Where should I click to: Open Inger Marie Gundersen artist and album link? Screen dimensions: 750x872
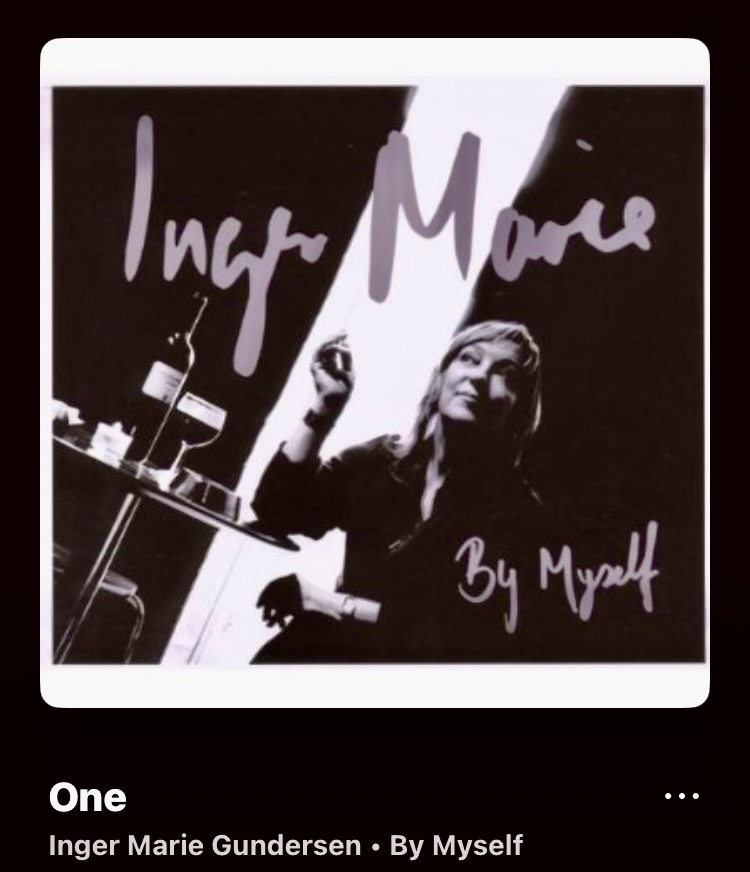pos(285,846)
